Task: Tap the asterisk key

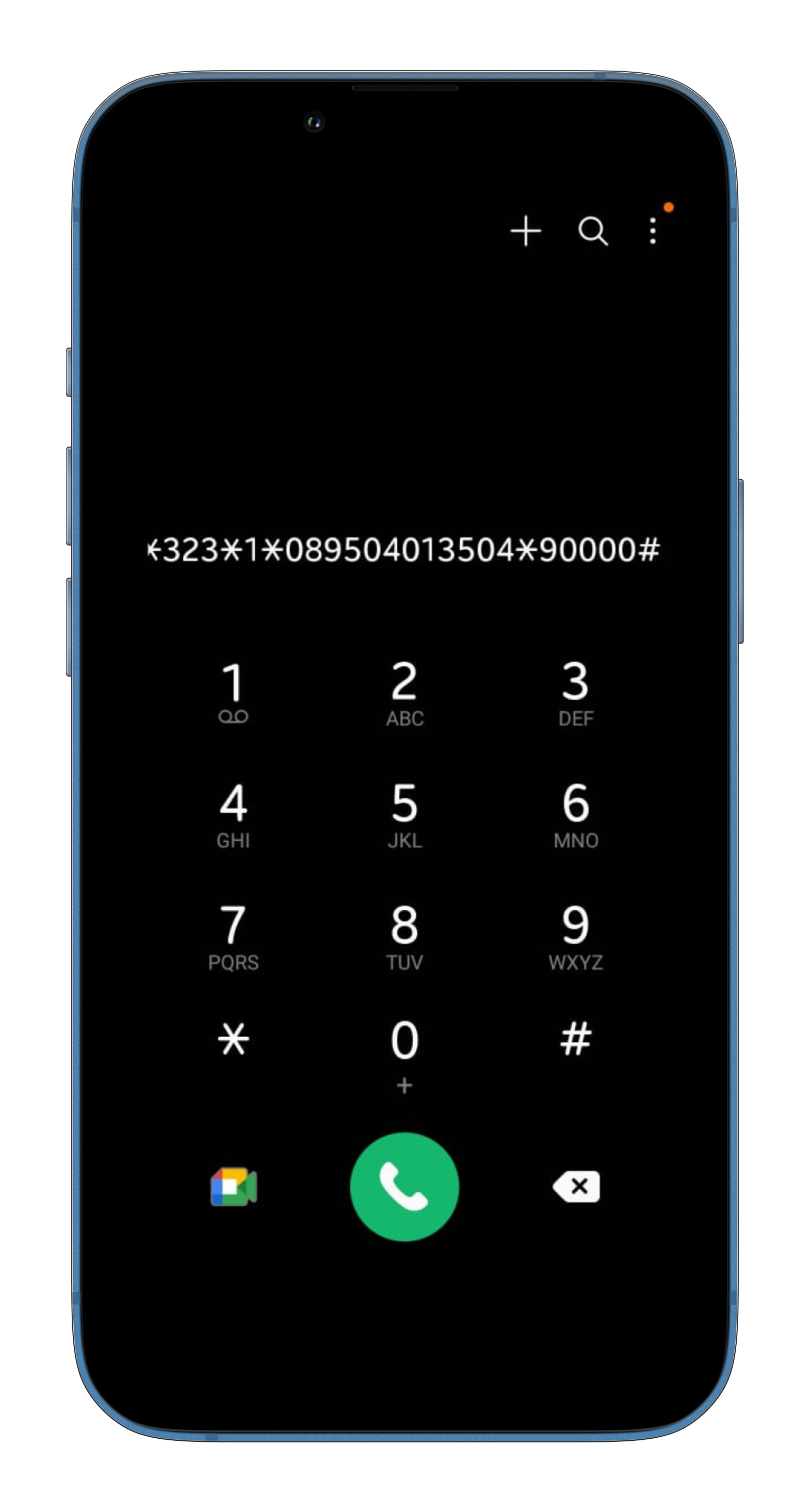Action: [233, 1040]
